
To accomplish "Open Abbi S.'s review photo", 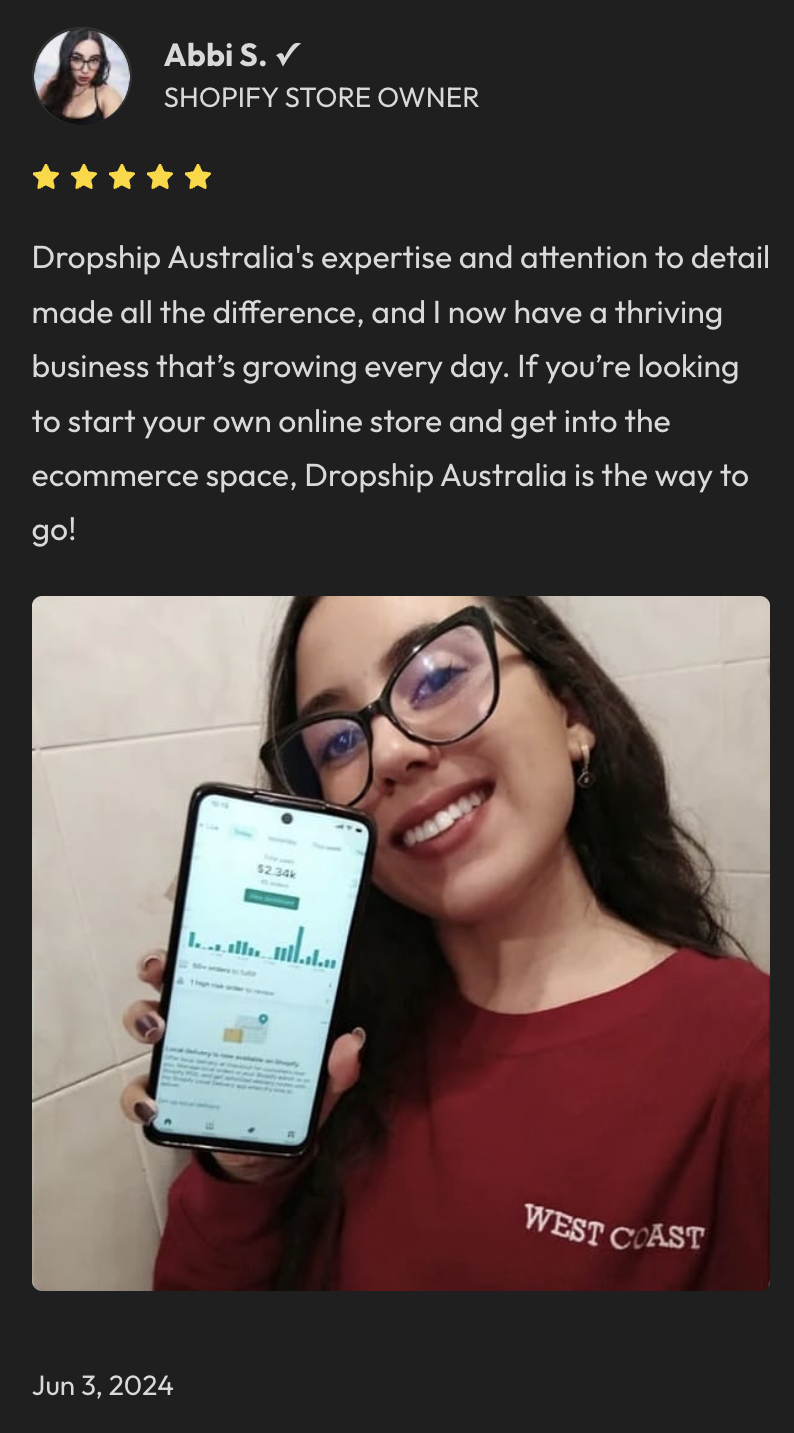I will (400, 942).
